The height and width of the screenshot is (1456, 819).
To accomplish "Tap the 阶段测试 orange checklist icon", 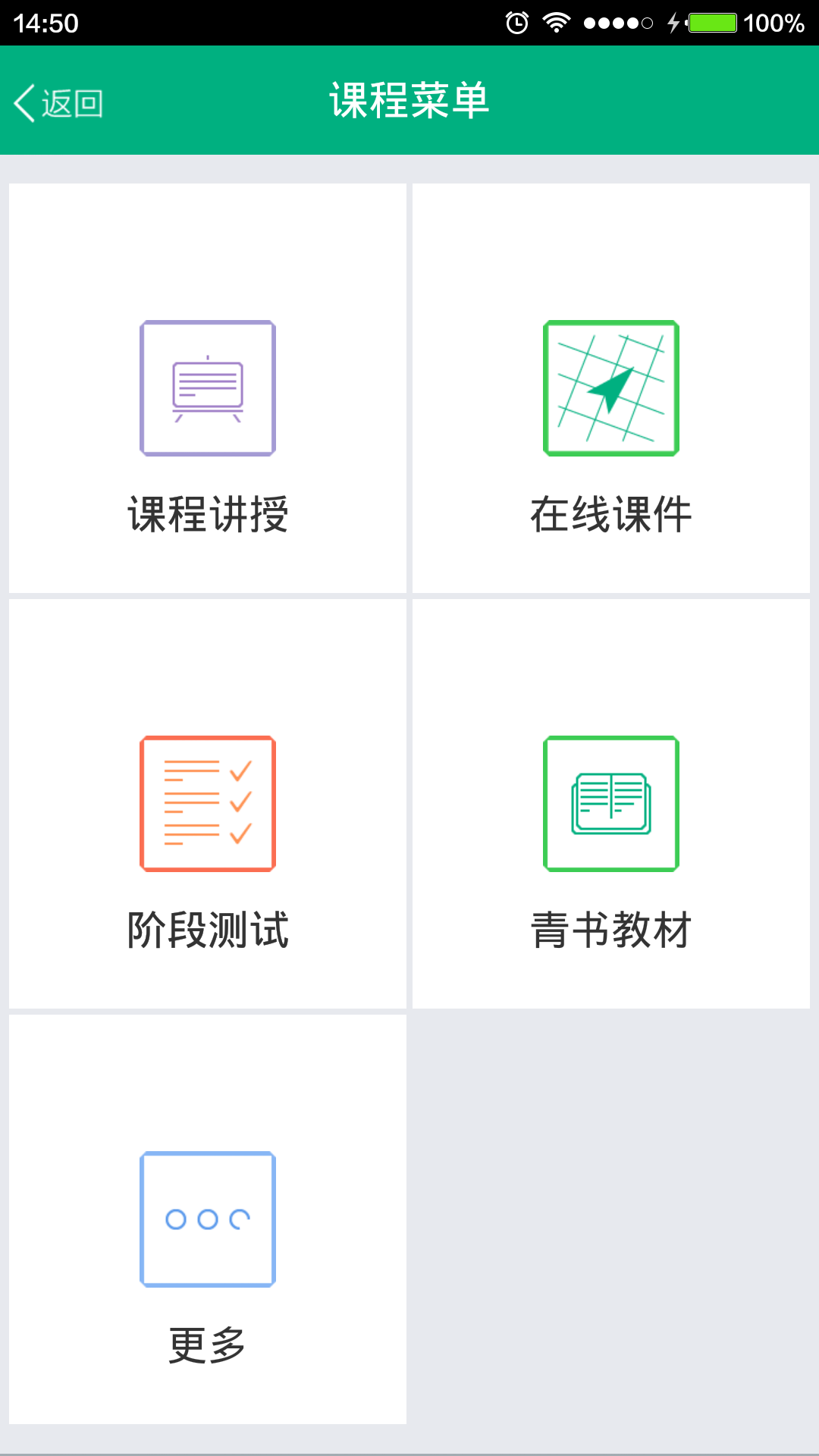I will tap(207, 804).
